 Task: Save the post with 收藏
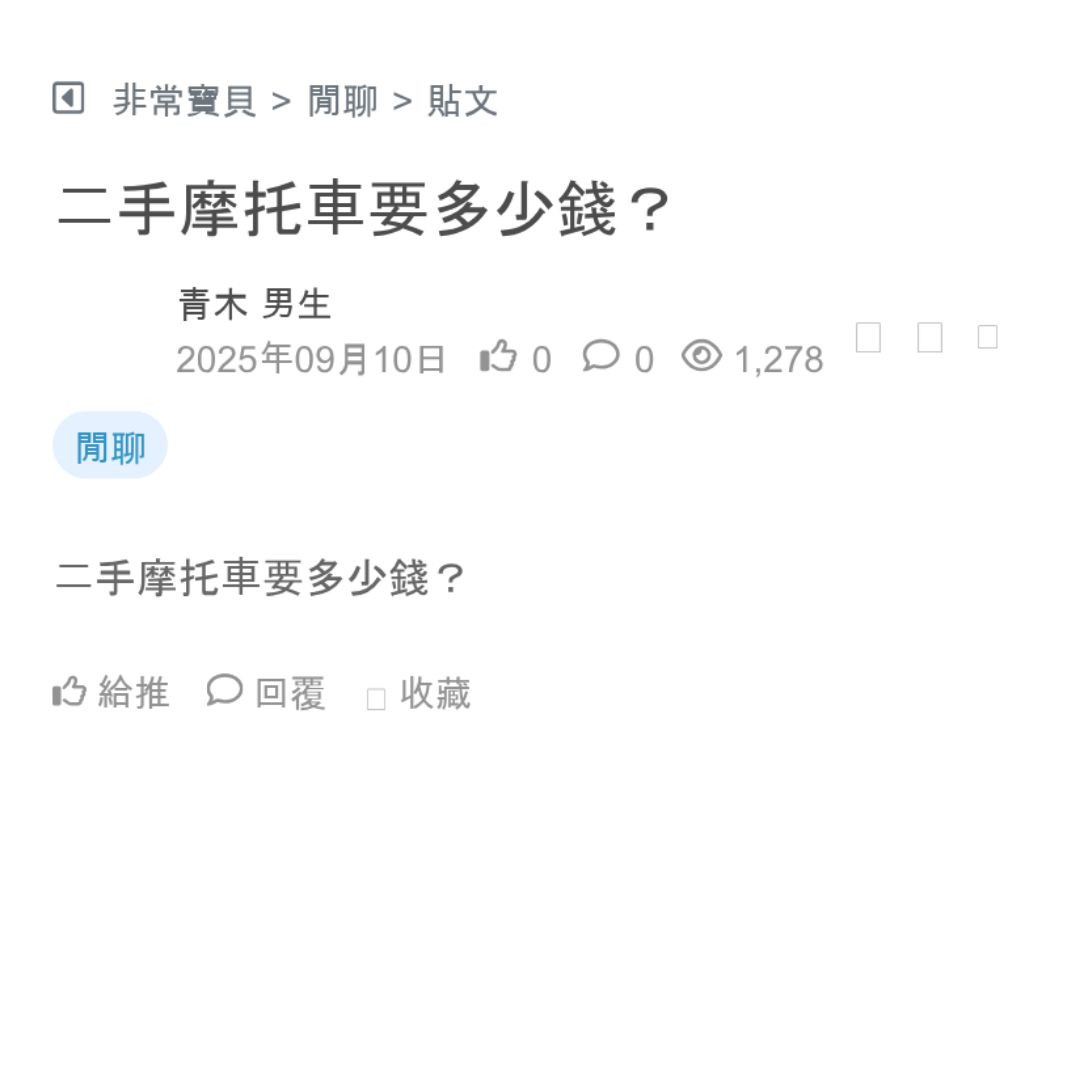click(x=420, y=693)
